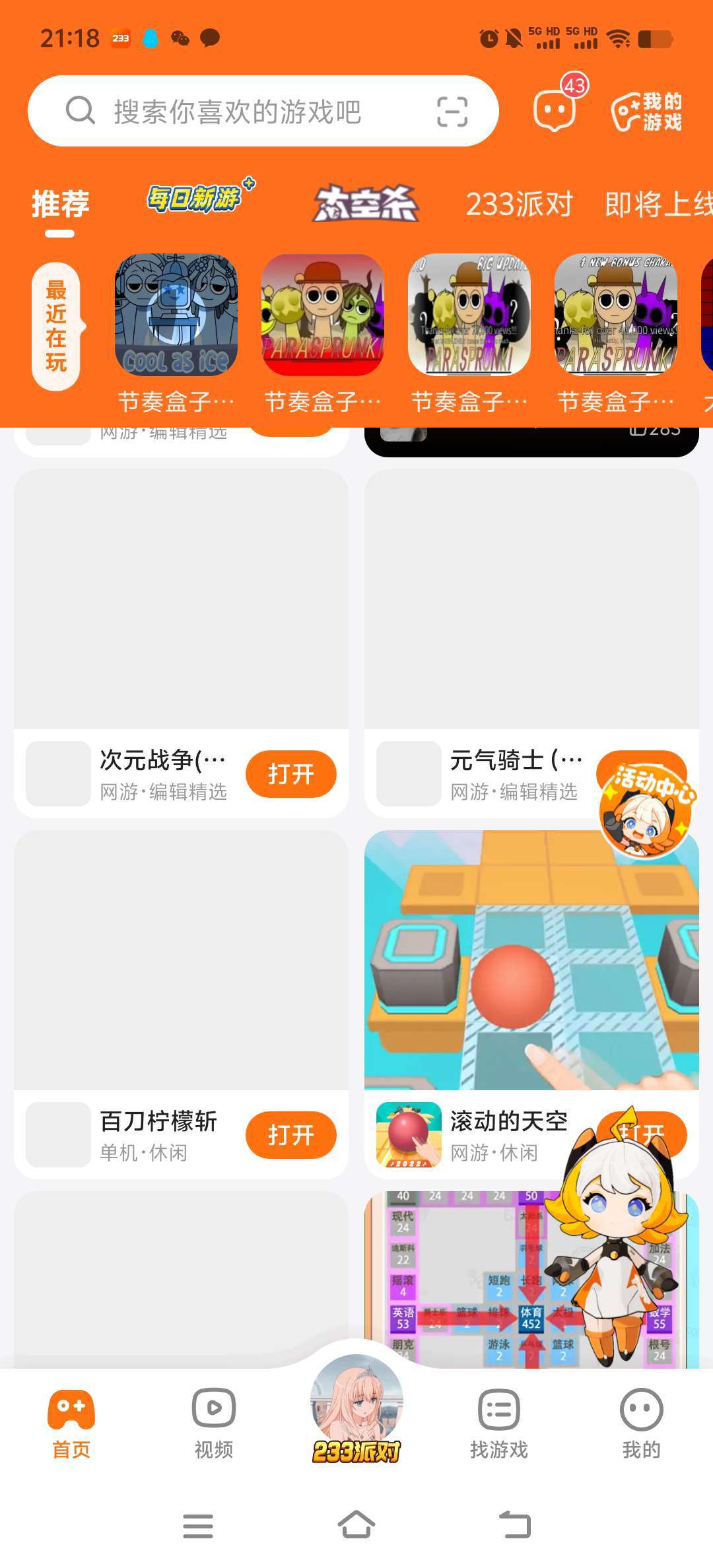Viewport: 713px width, 1568px height.
Task: Open 次元战争 with its 打开 button
Action: tap(290, 773)
